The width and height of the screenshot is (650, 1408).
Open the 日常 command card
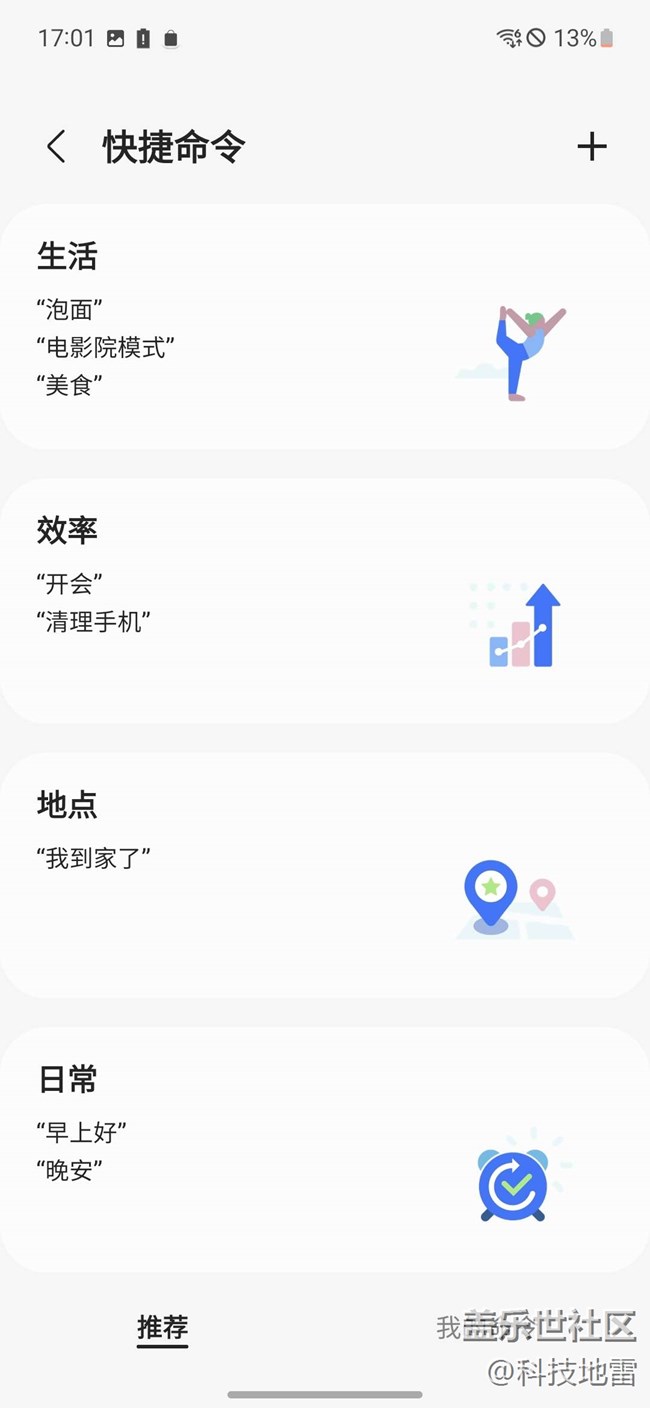pos(325,1149)
